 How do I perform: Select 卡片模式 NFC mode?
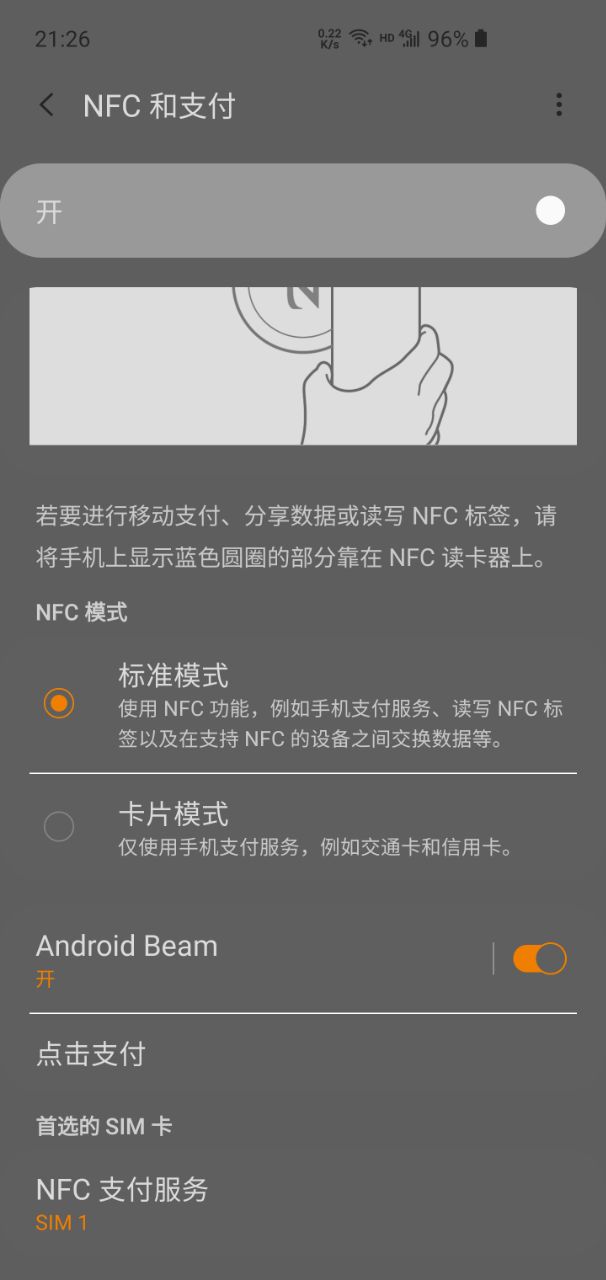(303, 828)
